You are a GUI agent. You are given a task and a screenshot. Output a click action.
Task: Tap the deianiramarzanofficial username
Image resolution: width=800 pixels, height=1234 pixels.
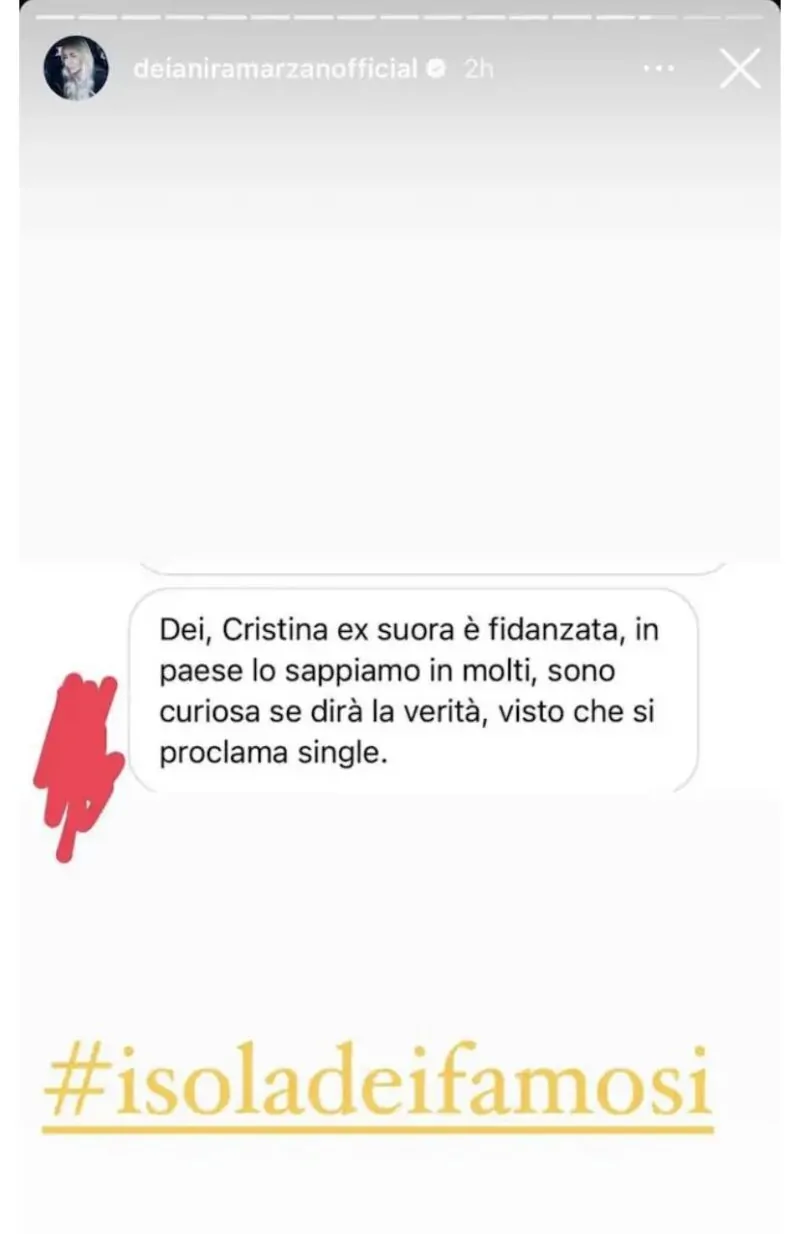275,69
